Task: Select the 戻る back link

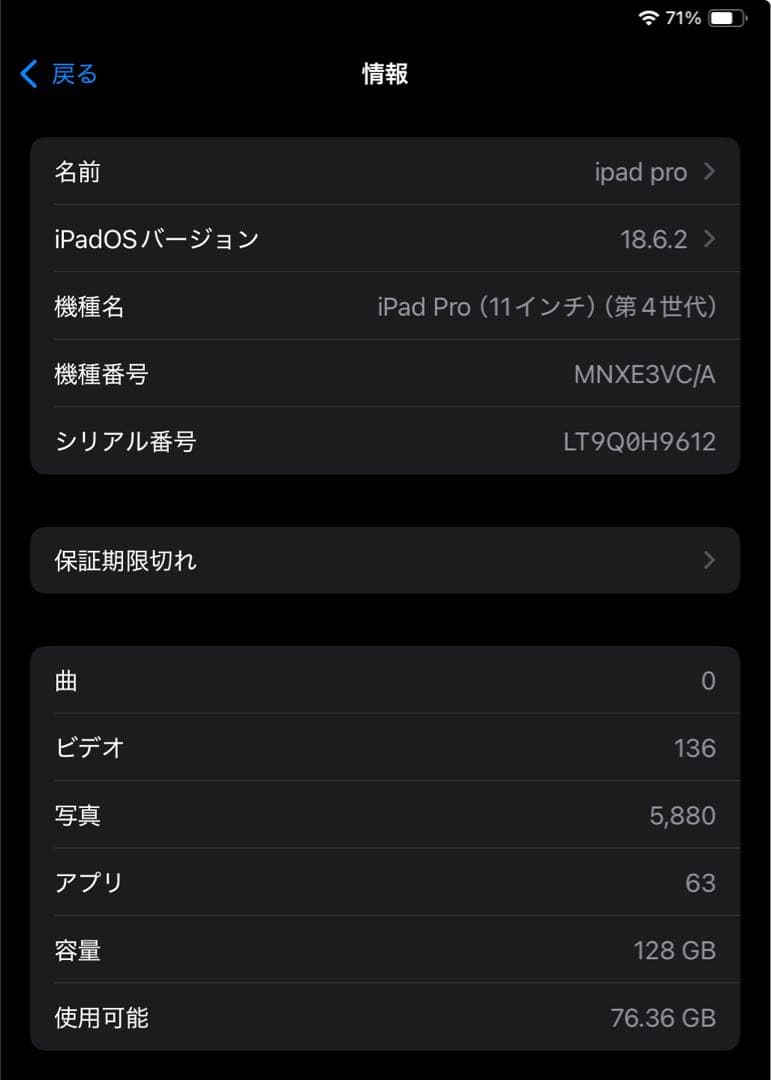Action: coord(72,74)
